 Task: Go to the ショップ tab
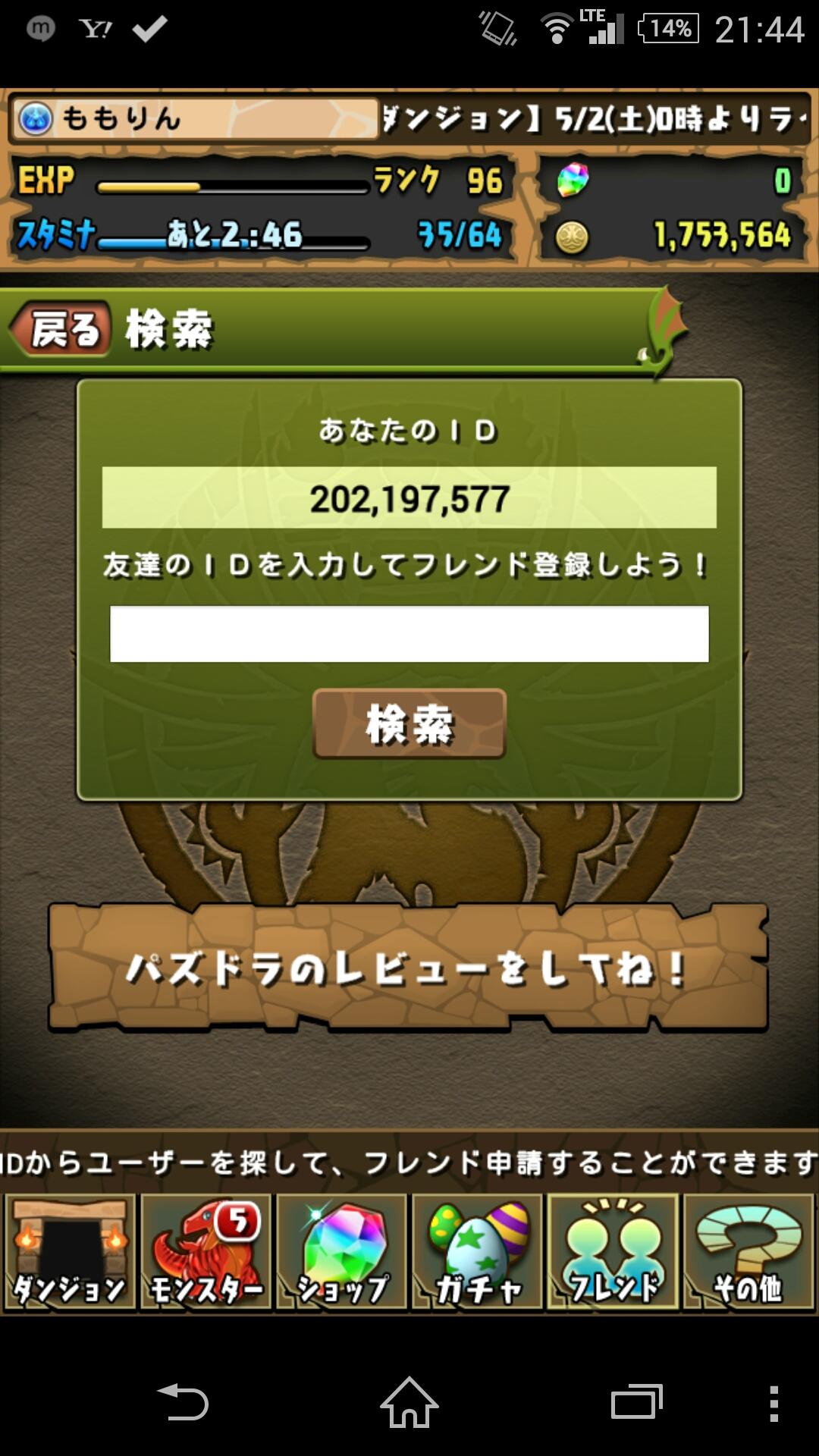pyautogui.click(x=342, y=1251)
